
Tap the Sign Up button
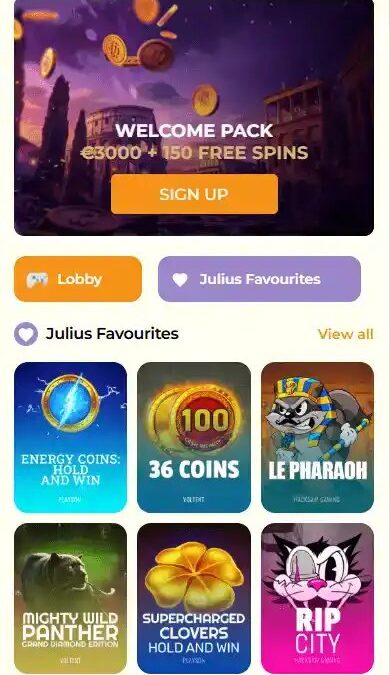194,194
